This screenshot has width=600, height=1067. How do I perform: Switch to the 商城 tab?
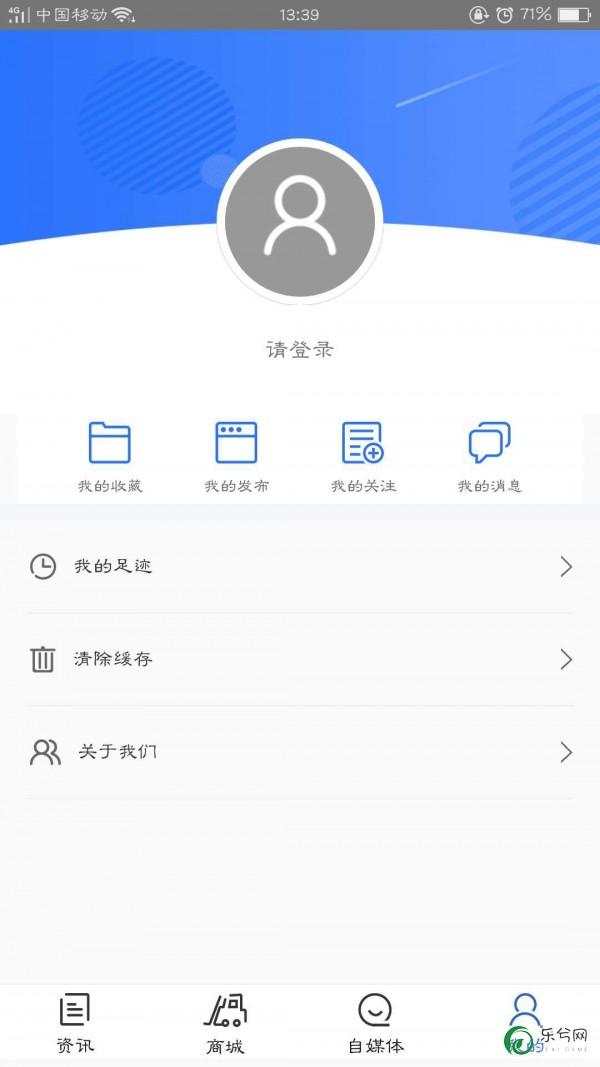(225, 1023)
